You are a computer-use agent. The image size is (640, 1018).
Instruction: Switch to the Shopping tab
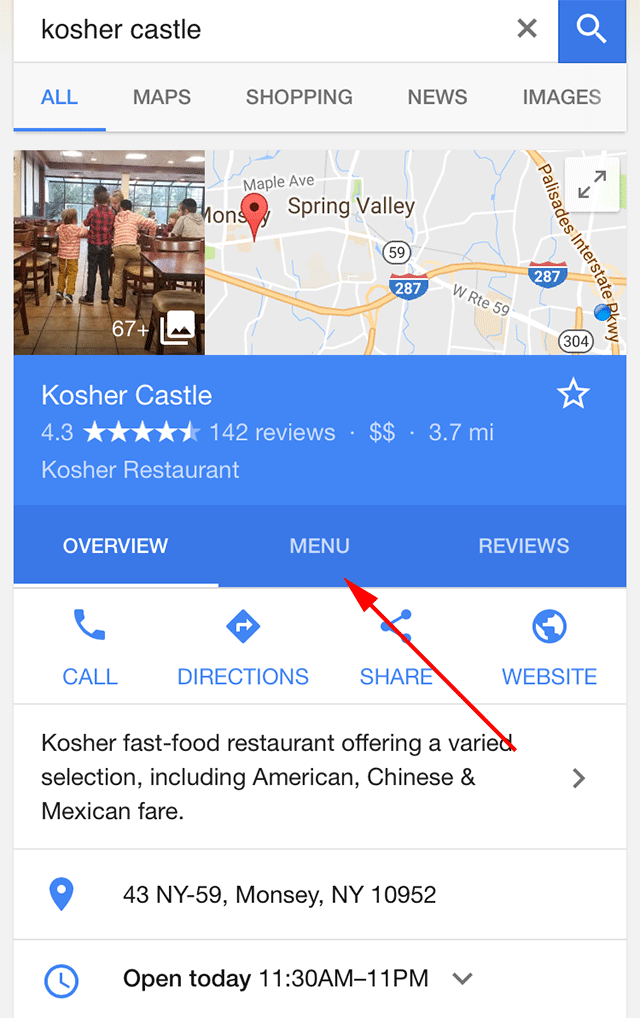click(x=299, y=97)
